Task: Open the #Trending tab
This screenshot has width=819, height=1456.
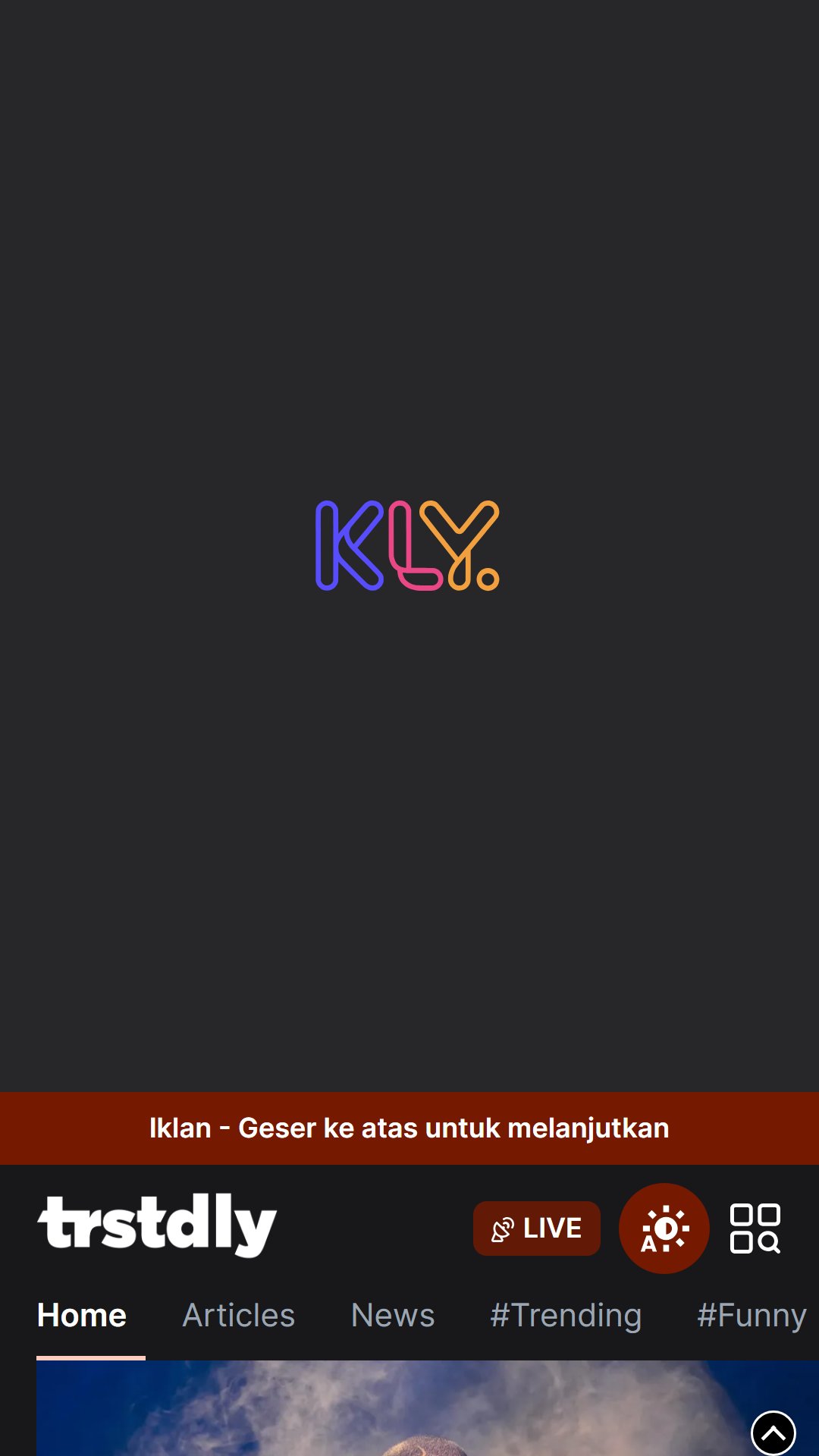Action: (x=566, y=1316)
